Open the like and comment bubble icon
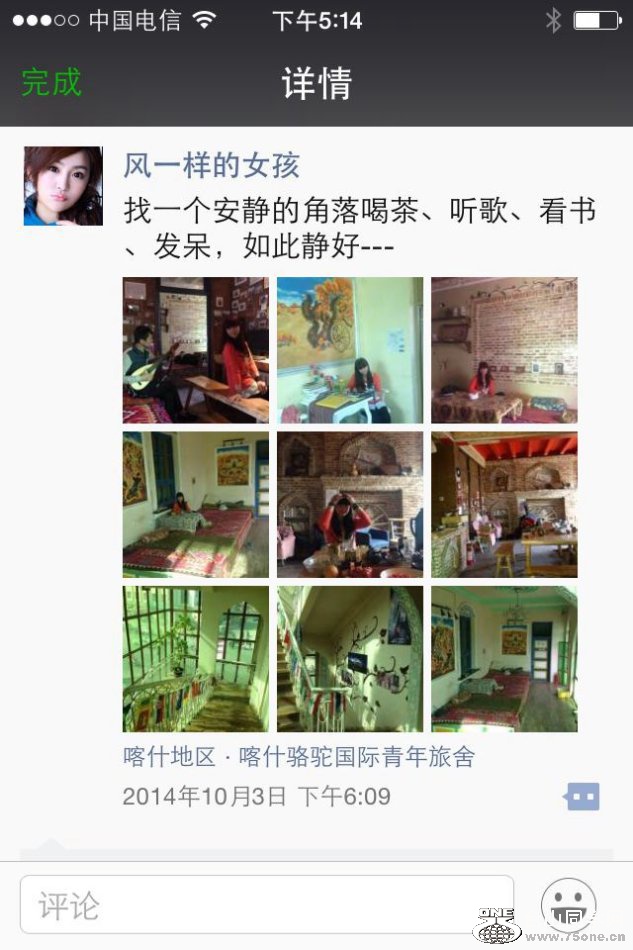Screen dimensions: 633x950 pyautogui.click(x=582, y=797)
